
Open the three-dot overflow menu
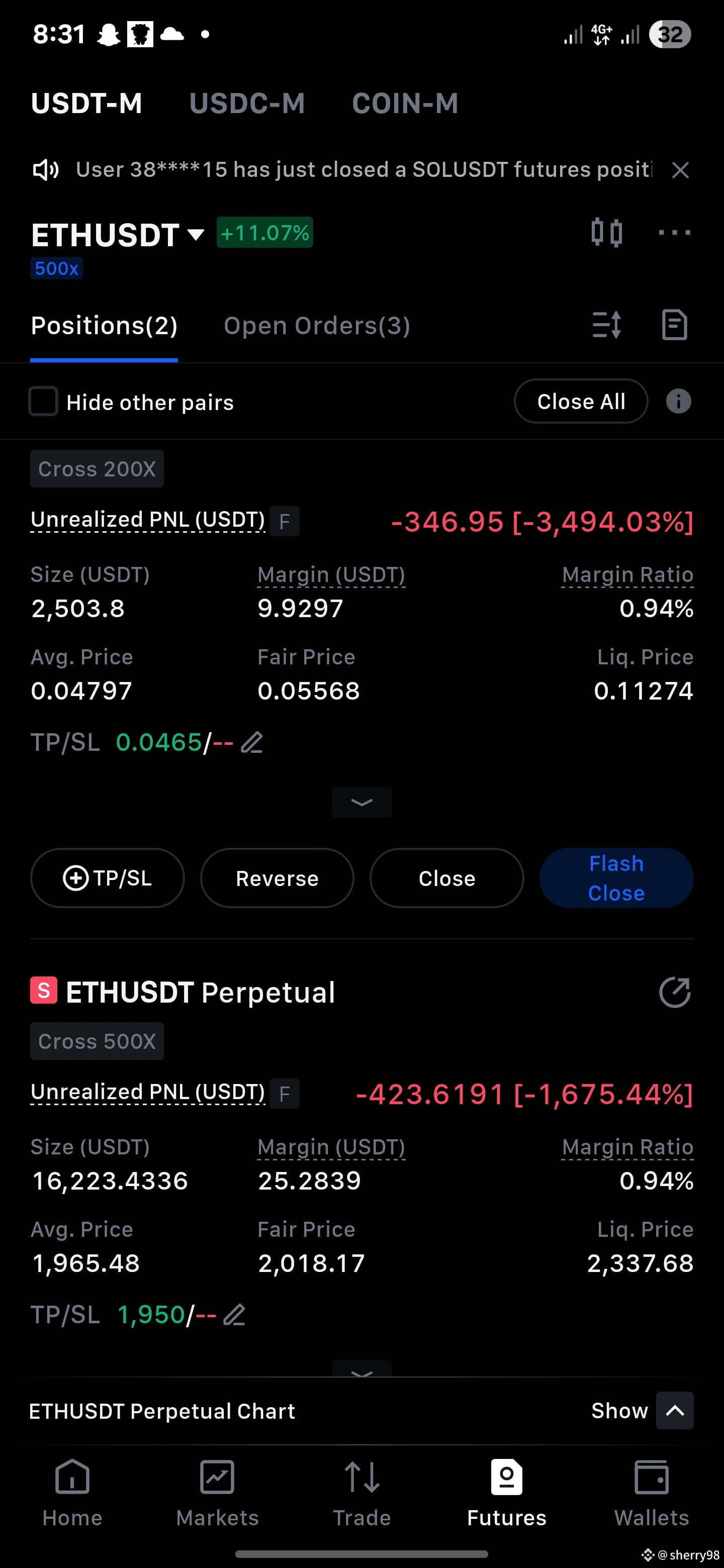675,233
